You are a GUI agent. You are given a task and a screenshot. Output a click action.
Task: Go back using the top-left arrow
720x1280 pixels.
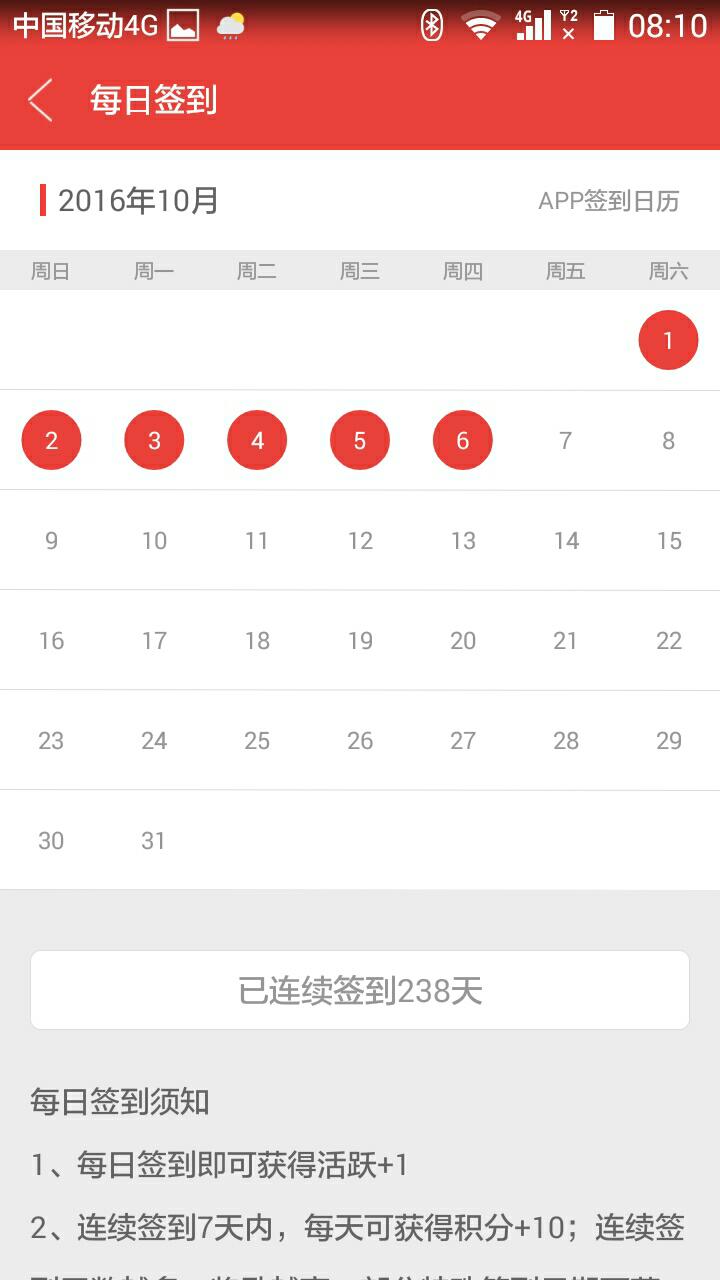tap(40, 100)
